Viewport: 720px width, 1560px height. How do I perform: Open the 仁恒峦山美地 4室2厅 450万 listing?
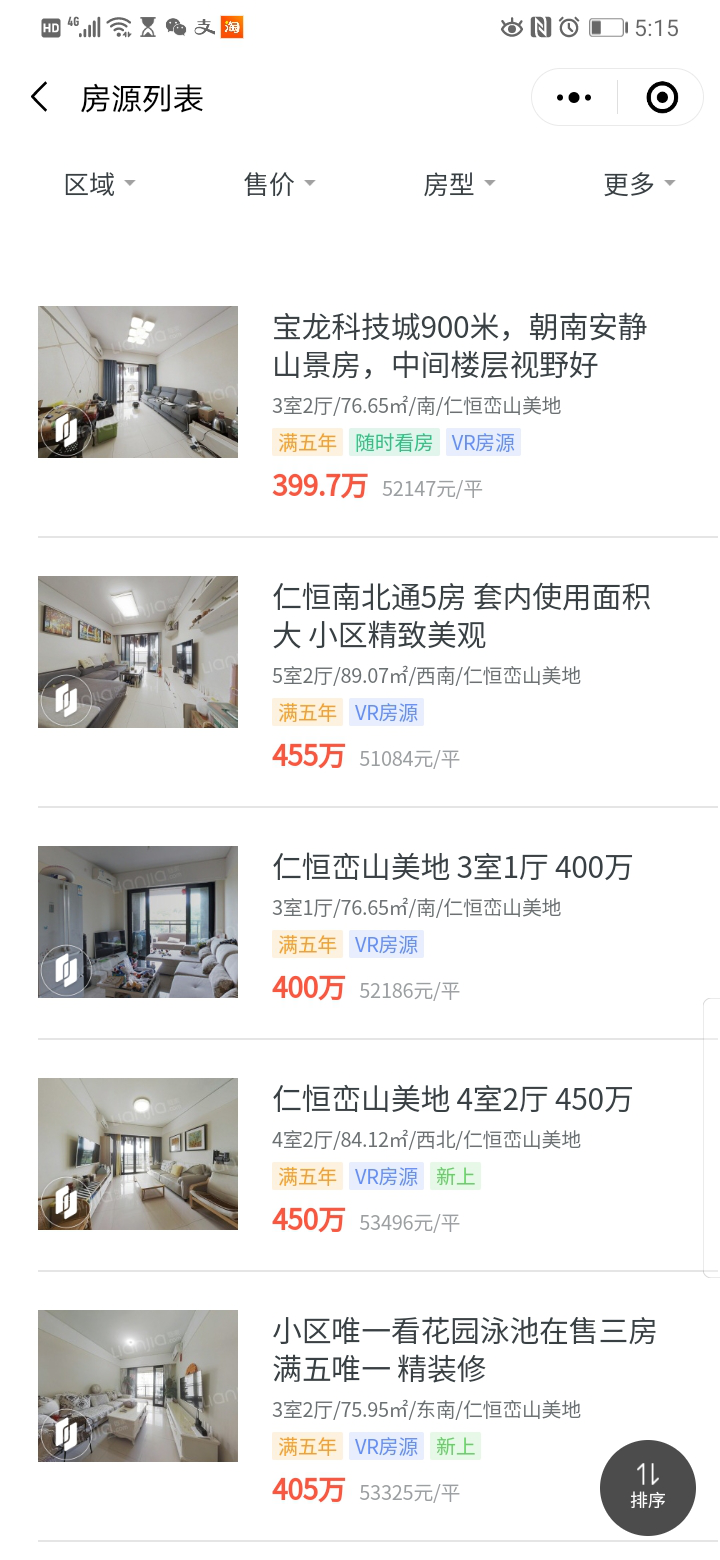click(x=452, y=1099)
